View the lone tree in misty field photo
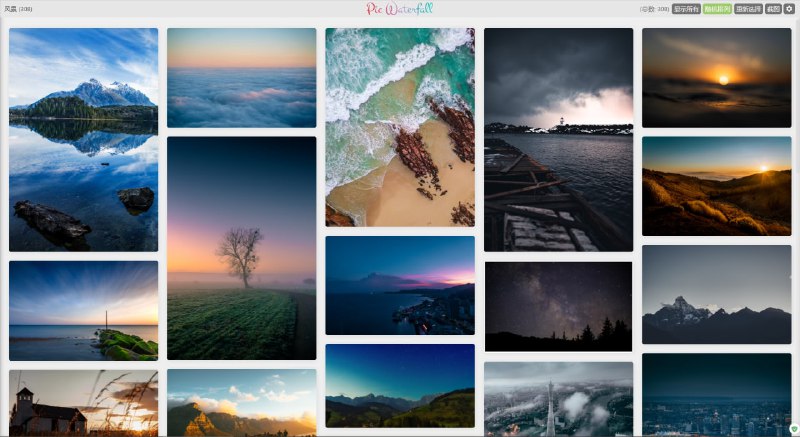800x437 pixels. pos(241,248)
